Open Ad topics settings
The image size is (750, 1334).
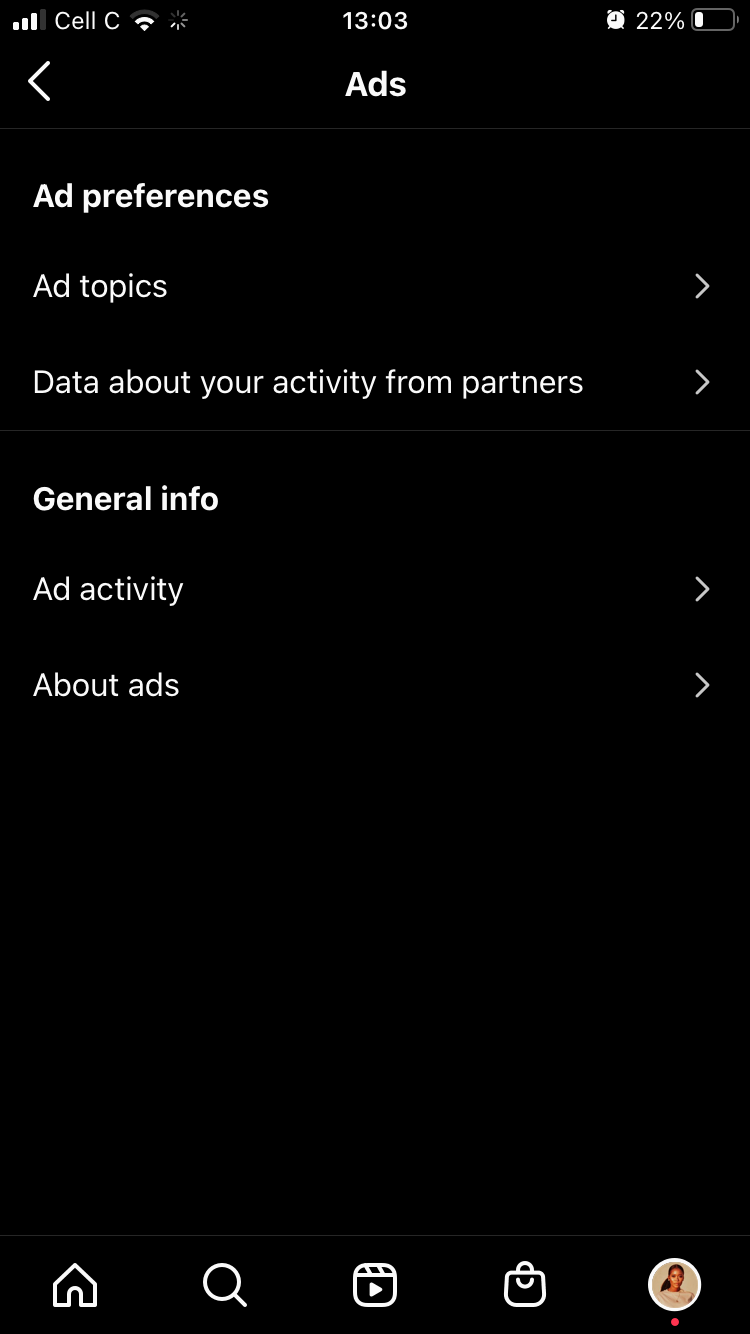pos(374,287)
